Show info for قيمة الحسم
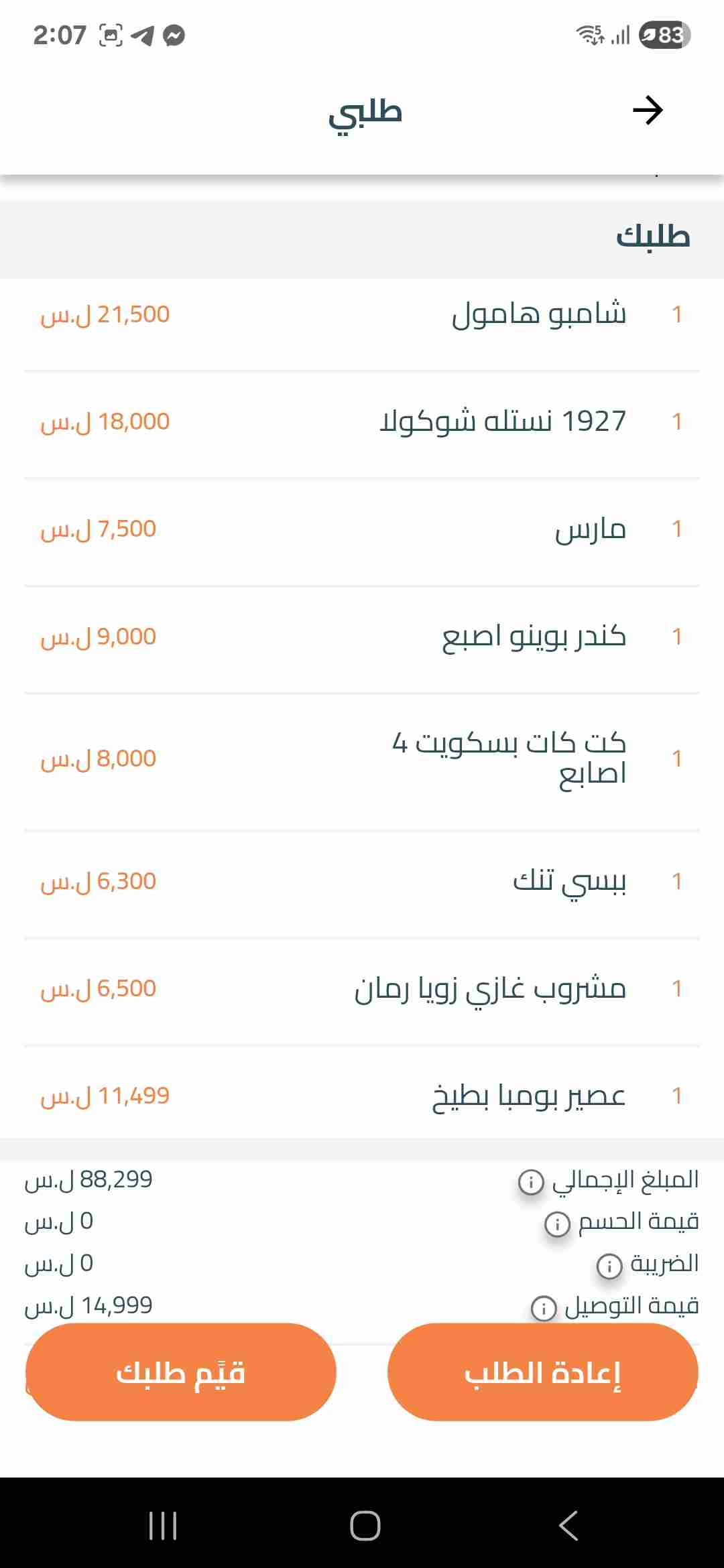Image resolution: width=724 pixels, height=1568 pixels. (557, 1224)
